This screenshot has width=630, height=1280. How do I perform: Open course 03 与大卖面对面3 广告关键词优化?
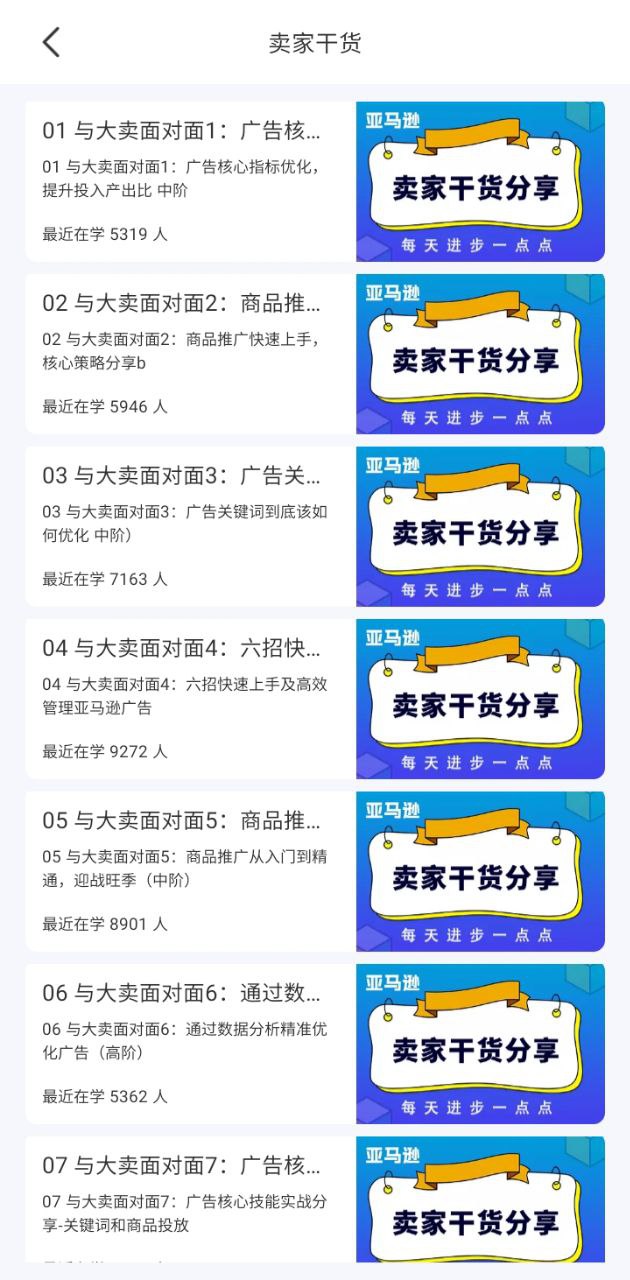coord(315,526)
